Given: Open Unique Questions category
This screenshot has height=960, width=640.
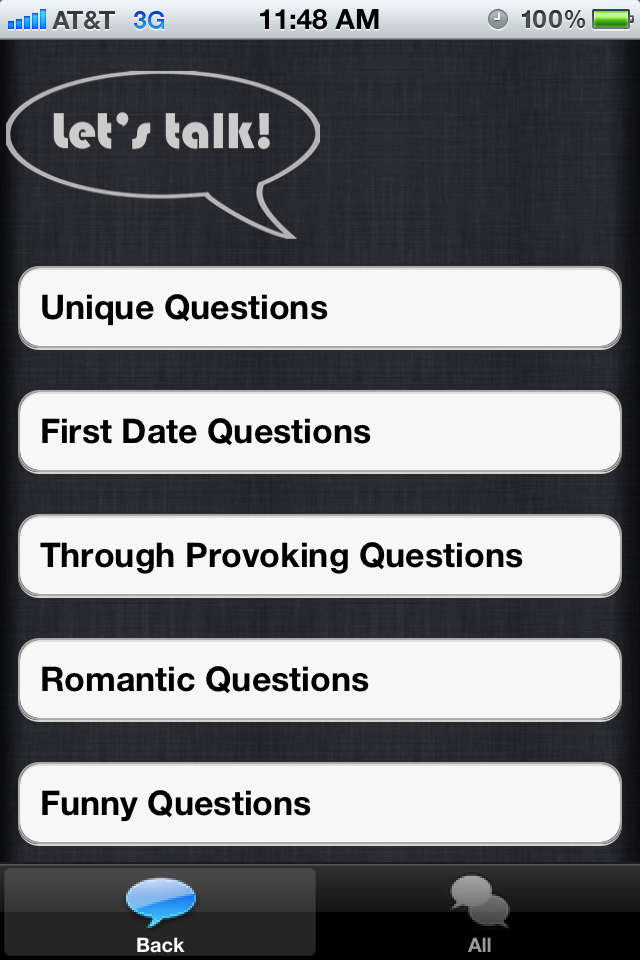Looking at the screenshot, I should click(x=320, y=308).
